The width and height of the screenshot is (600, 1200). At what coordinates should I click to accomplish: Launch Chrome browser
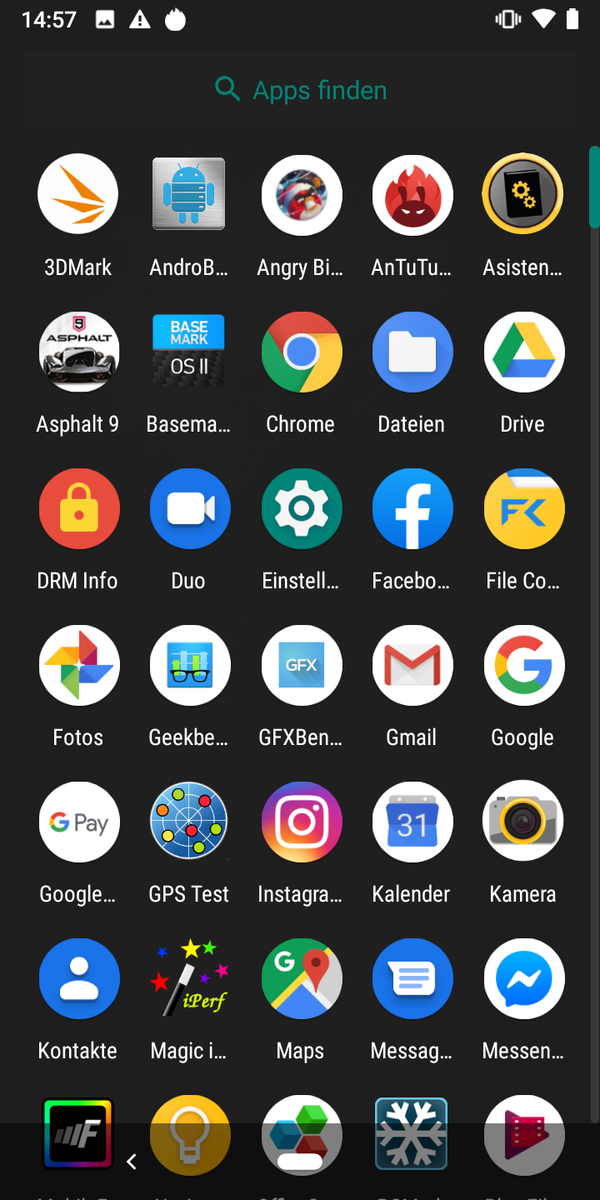[x=301, y=352]
